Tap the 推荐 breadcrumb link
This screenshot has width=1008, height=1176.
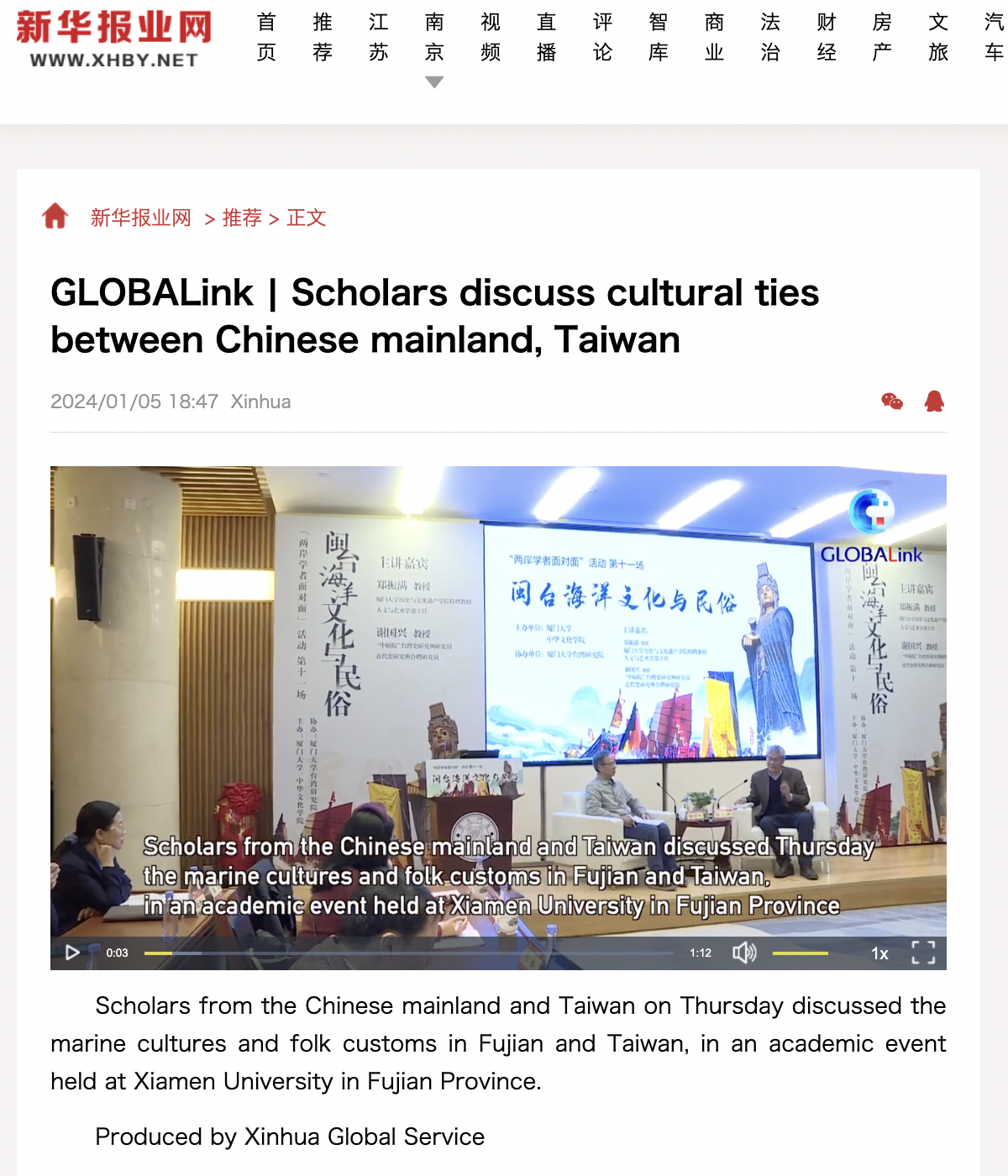point(242,218)
